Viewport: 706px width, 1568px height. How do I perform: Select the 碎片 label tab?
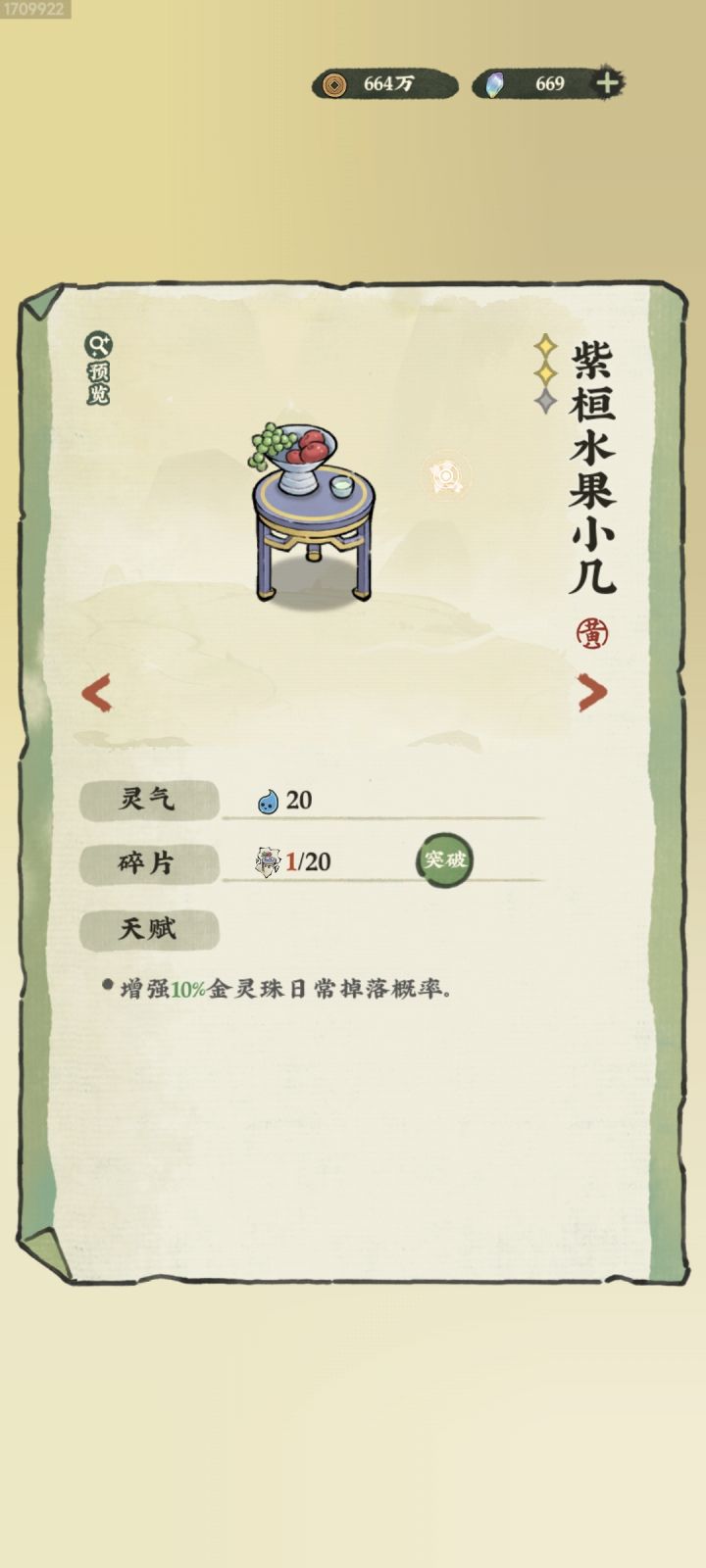click(x=149, y=864)
